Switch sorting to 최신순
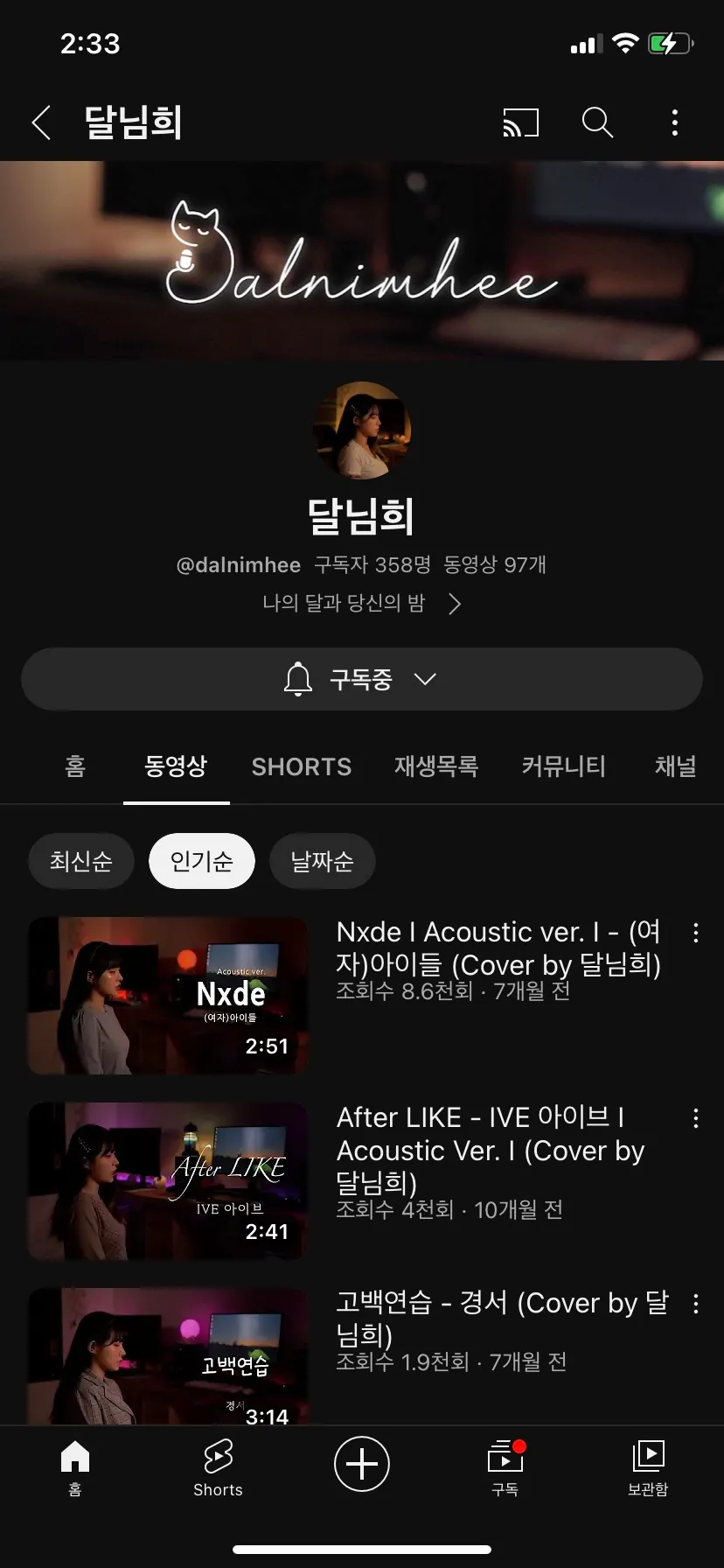724x1568 pixels. click(x=80, y=861)
